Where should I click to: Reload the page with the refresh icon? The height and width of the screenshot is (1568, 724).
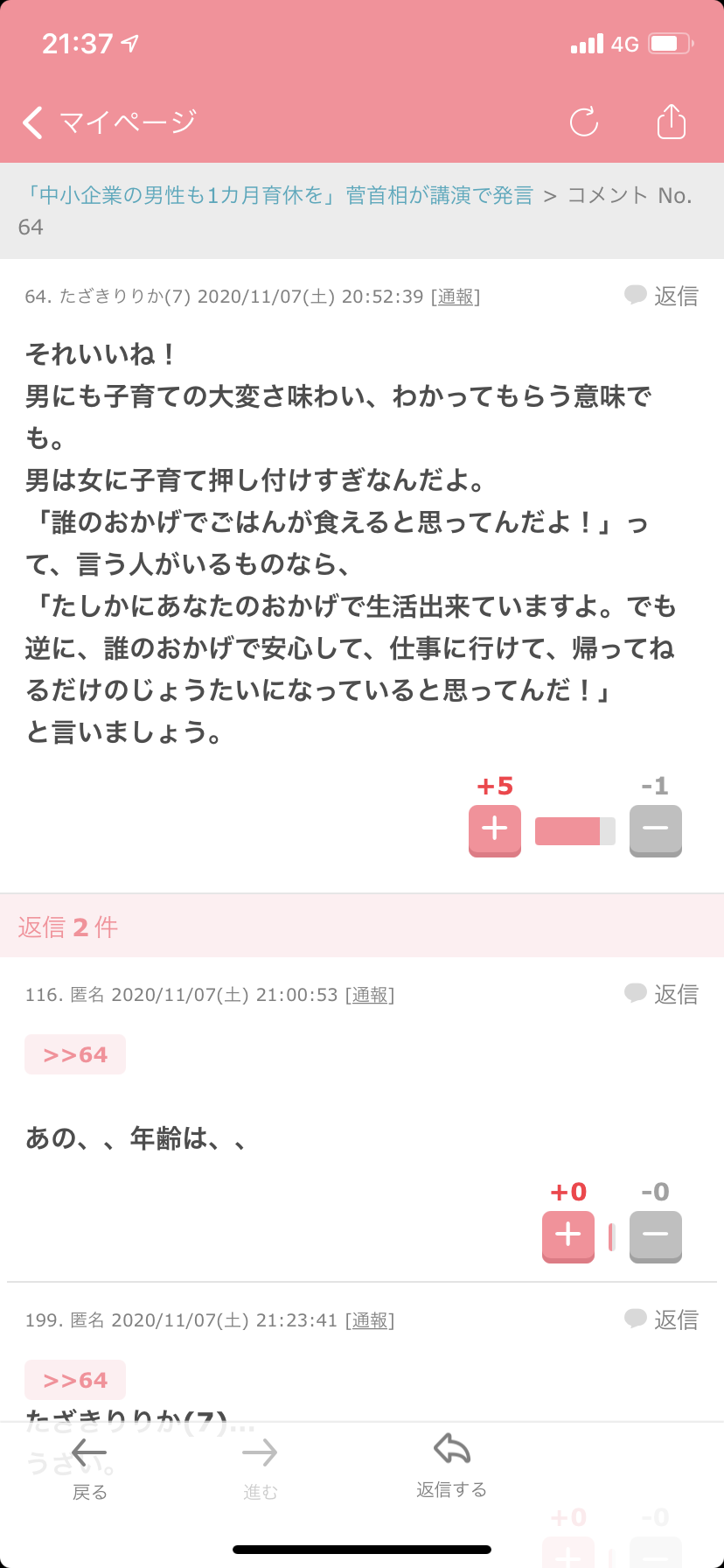pyautogui.click(x=584, y=122)
